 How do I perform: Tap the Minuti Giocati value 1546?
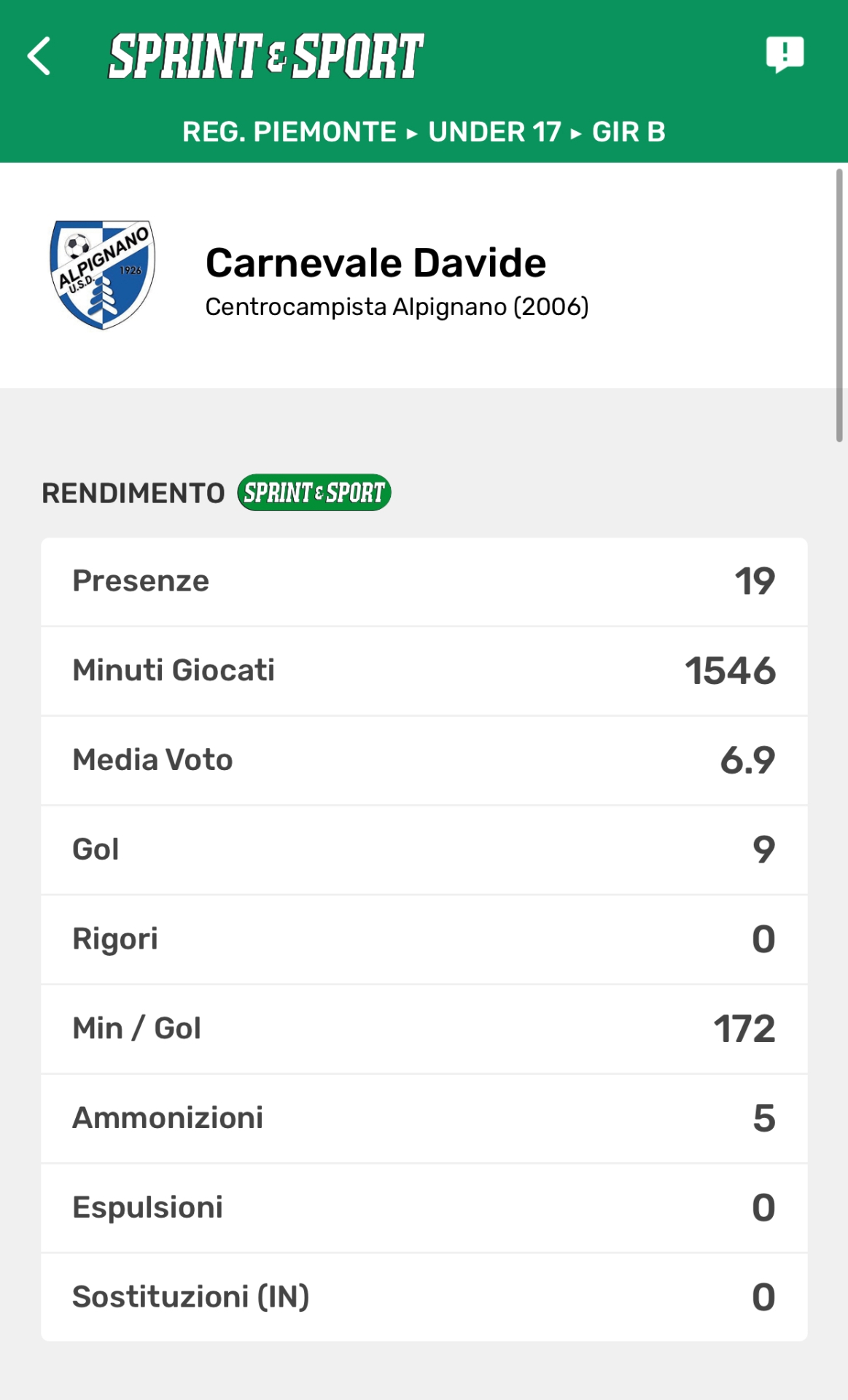pyautogui.click(x=731, y=669)
